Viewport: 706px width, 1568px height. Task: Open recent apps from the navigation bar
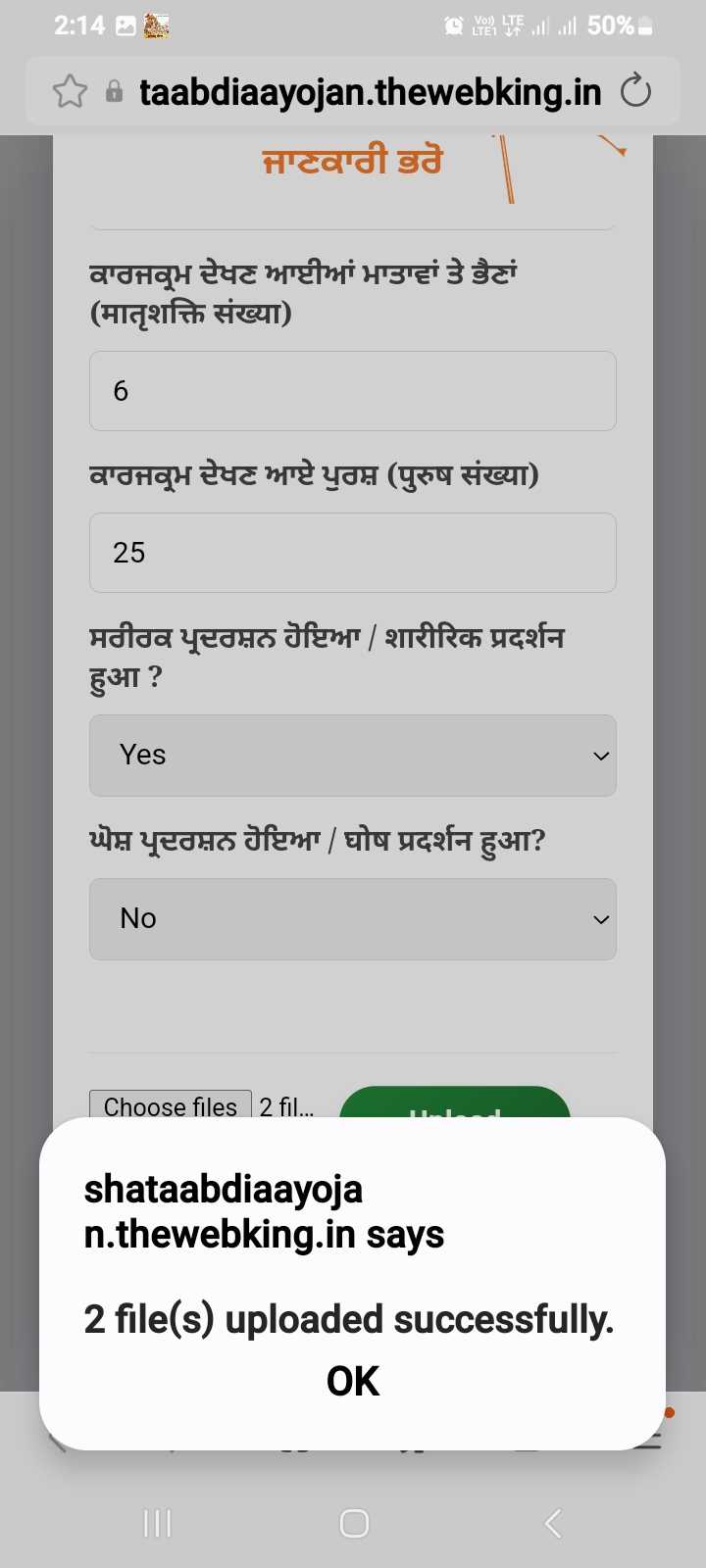[157, 1523]
